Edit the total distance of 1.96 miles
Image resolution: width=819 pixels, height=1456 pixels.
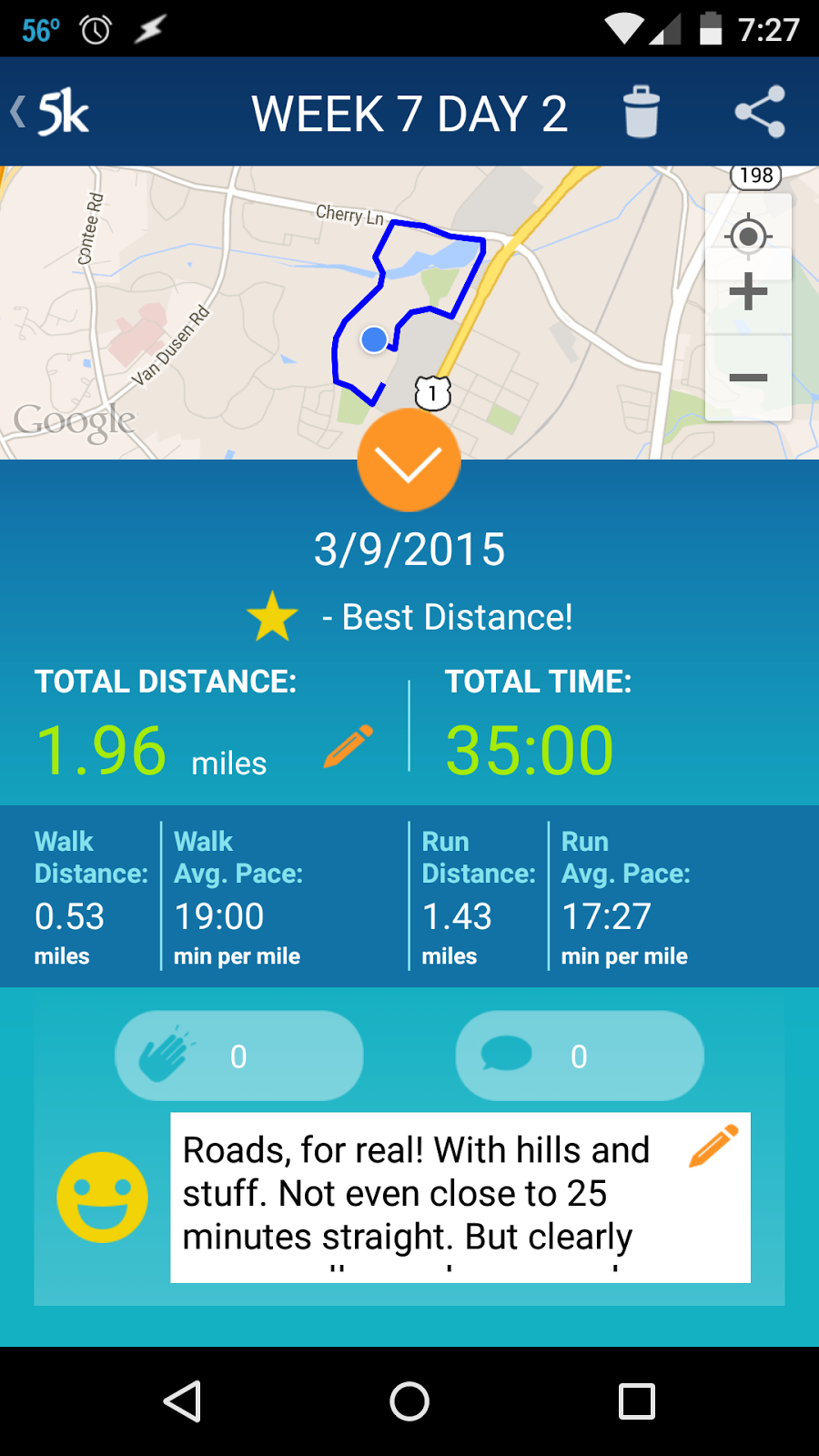(x=349, y=747)
